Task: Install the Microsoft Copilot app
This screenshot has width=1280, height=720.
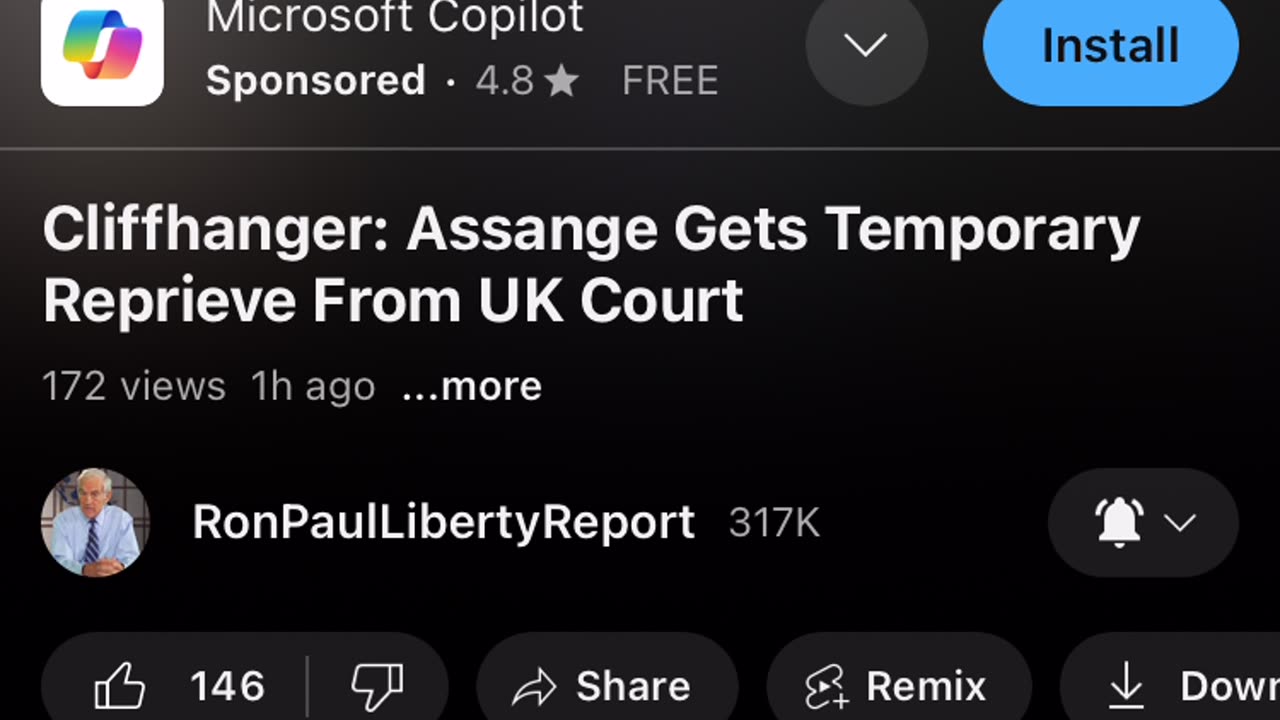Action: tap(1110, 47)
